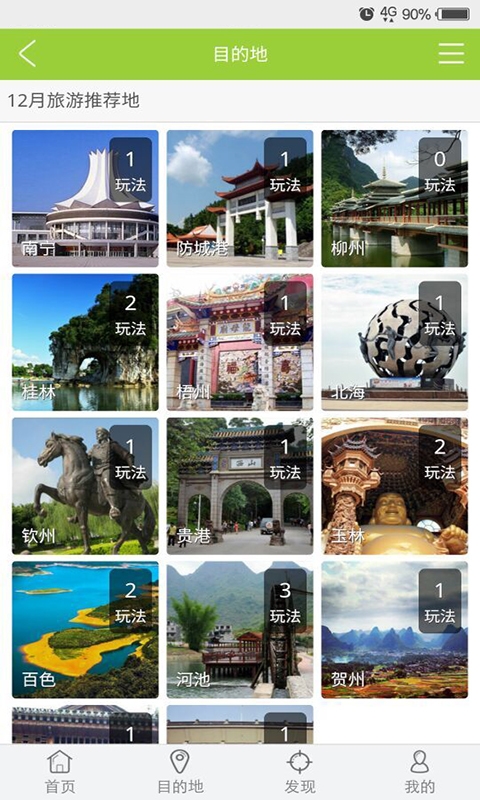View the 钦州 destination

point(85,486)
